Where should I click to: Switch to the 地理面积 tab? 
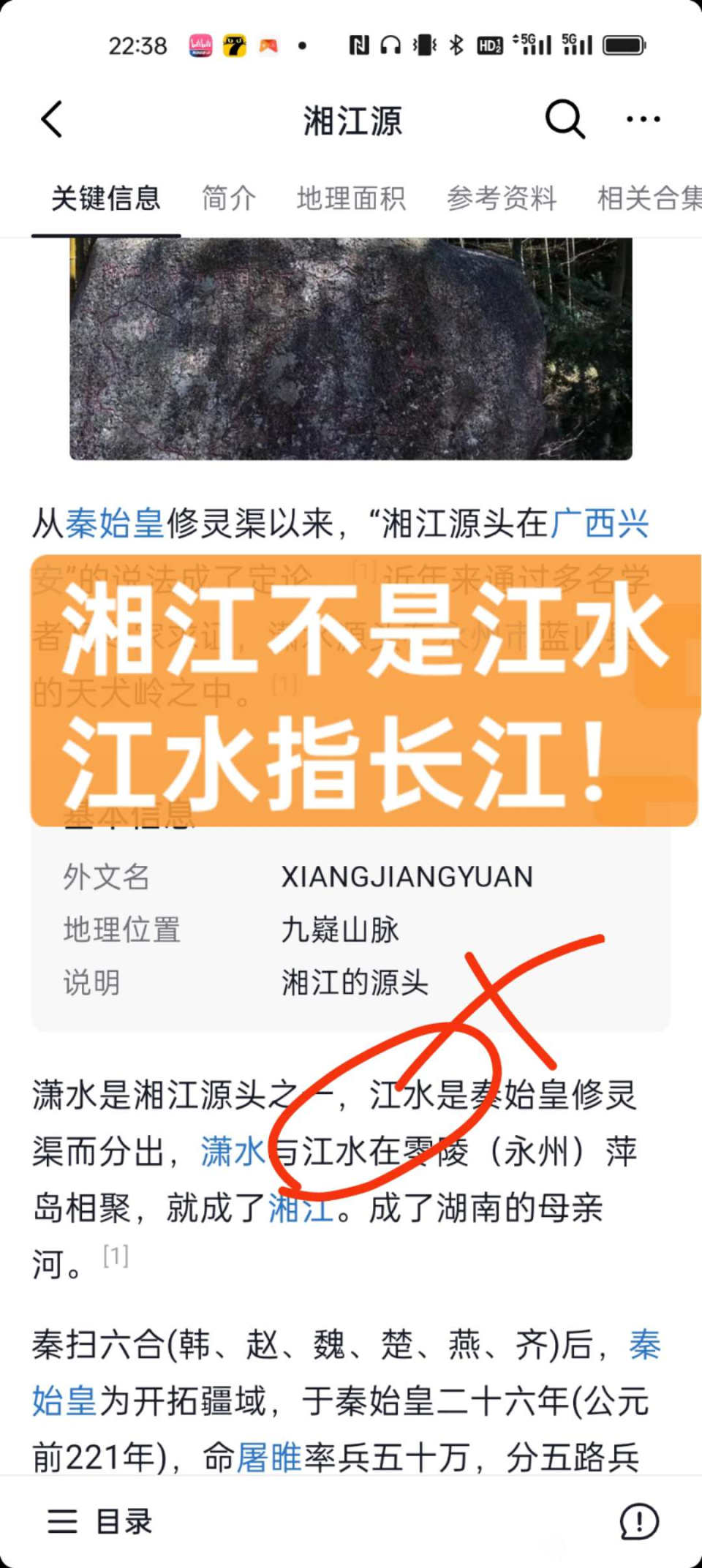[x=351, y=198]
